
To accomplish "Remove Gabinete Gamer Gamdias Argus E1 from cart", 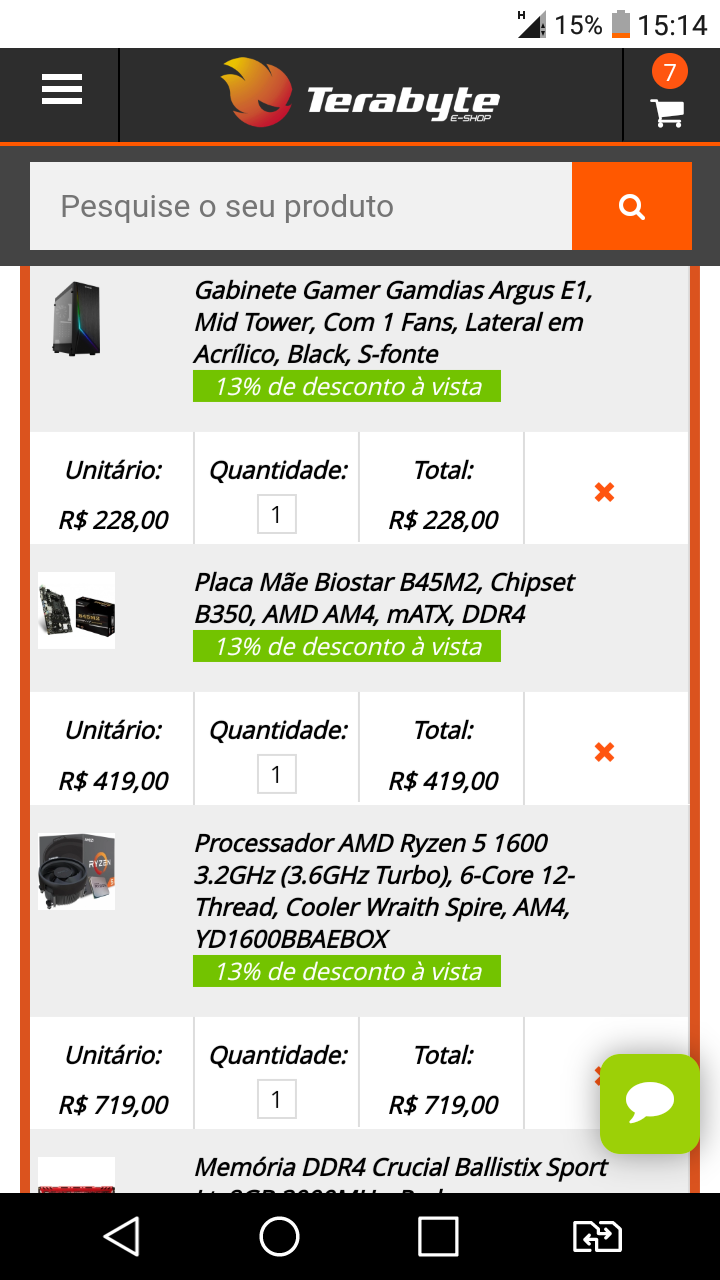I will tap(604, 492).
